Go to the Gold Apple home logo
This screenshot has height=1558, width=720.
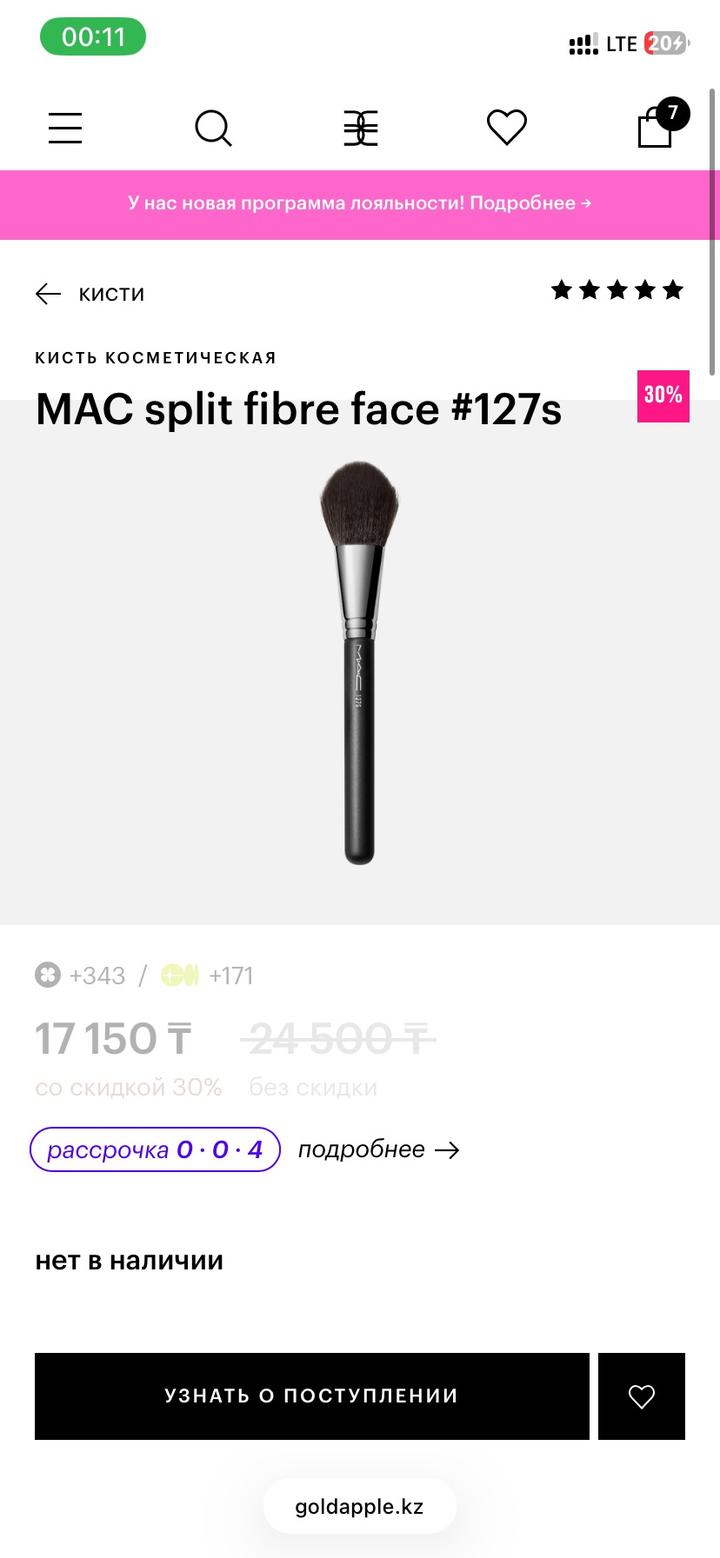click(x=361, y=128)
